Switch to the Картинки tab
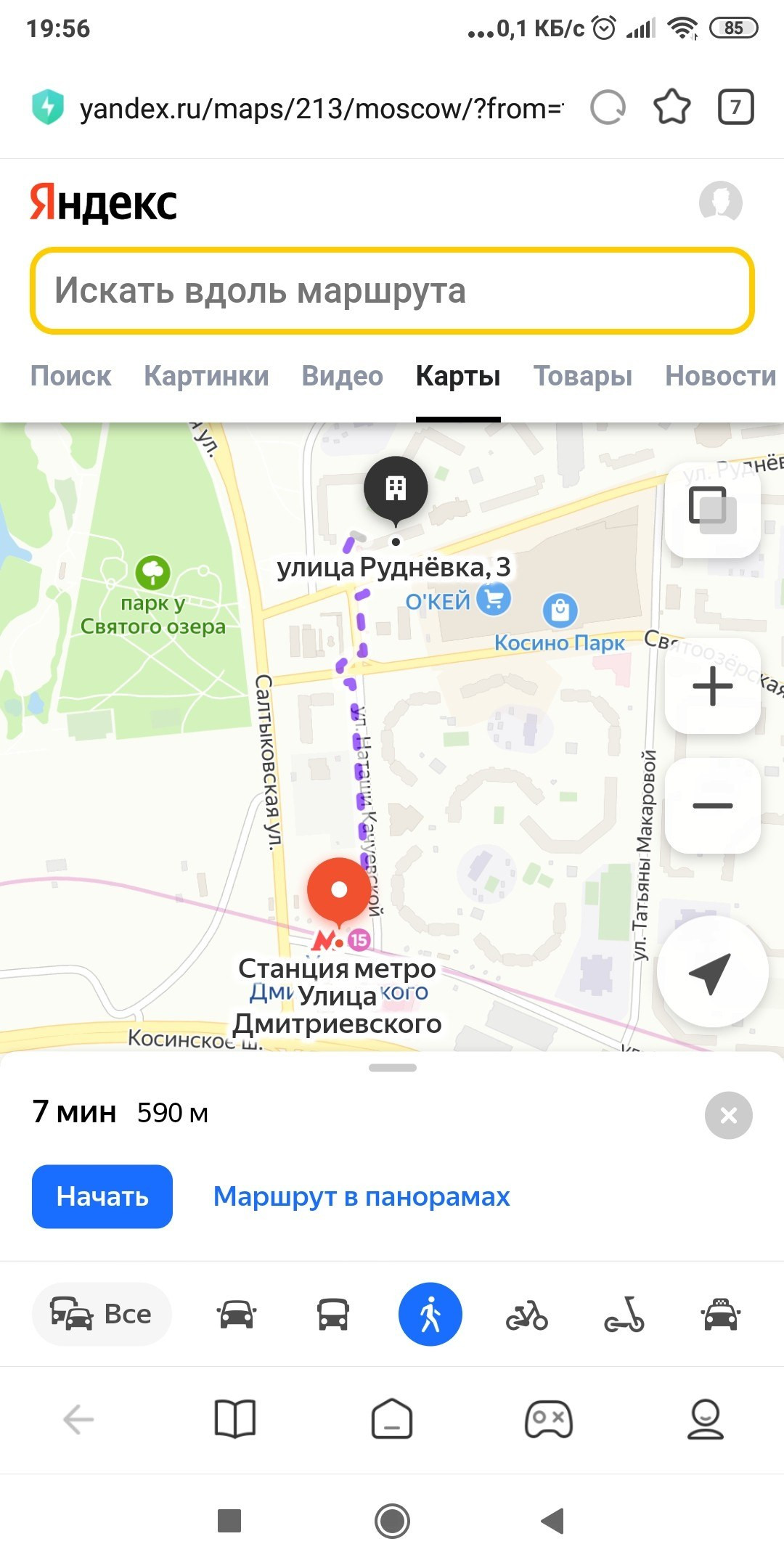 pos(206,376)
